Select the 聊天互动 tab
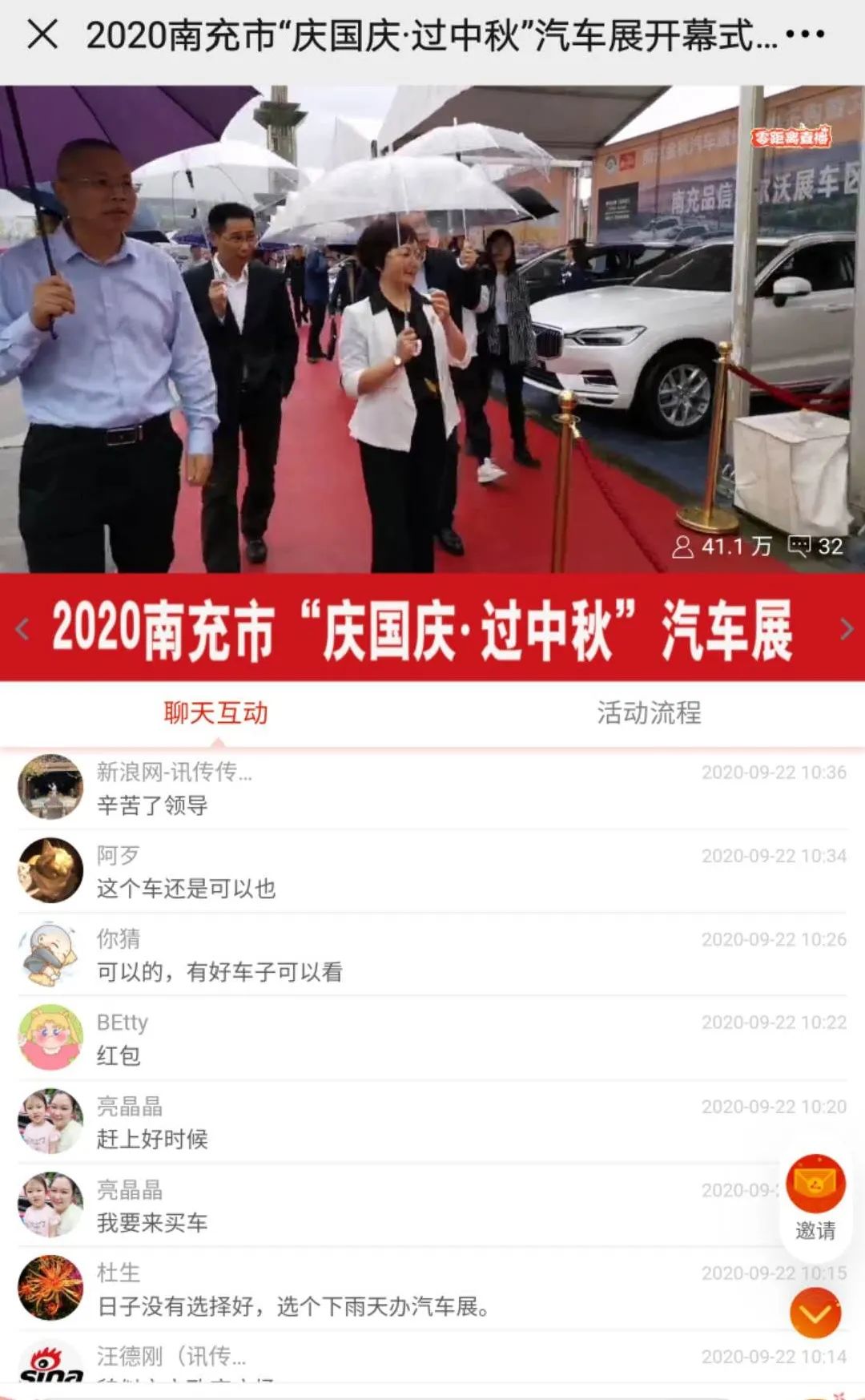The height and width of the screenshot is (1400, 865). coord(215,712)
